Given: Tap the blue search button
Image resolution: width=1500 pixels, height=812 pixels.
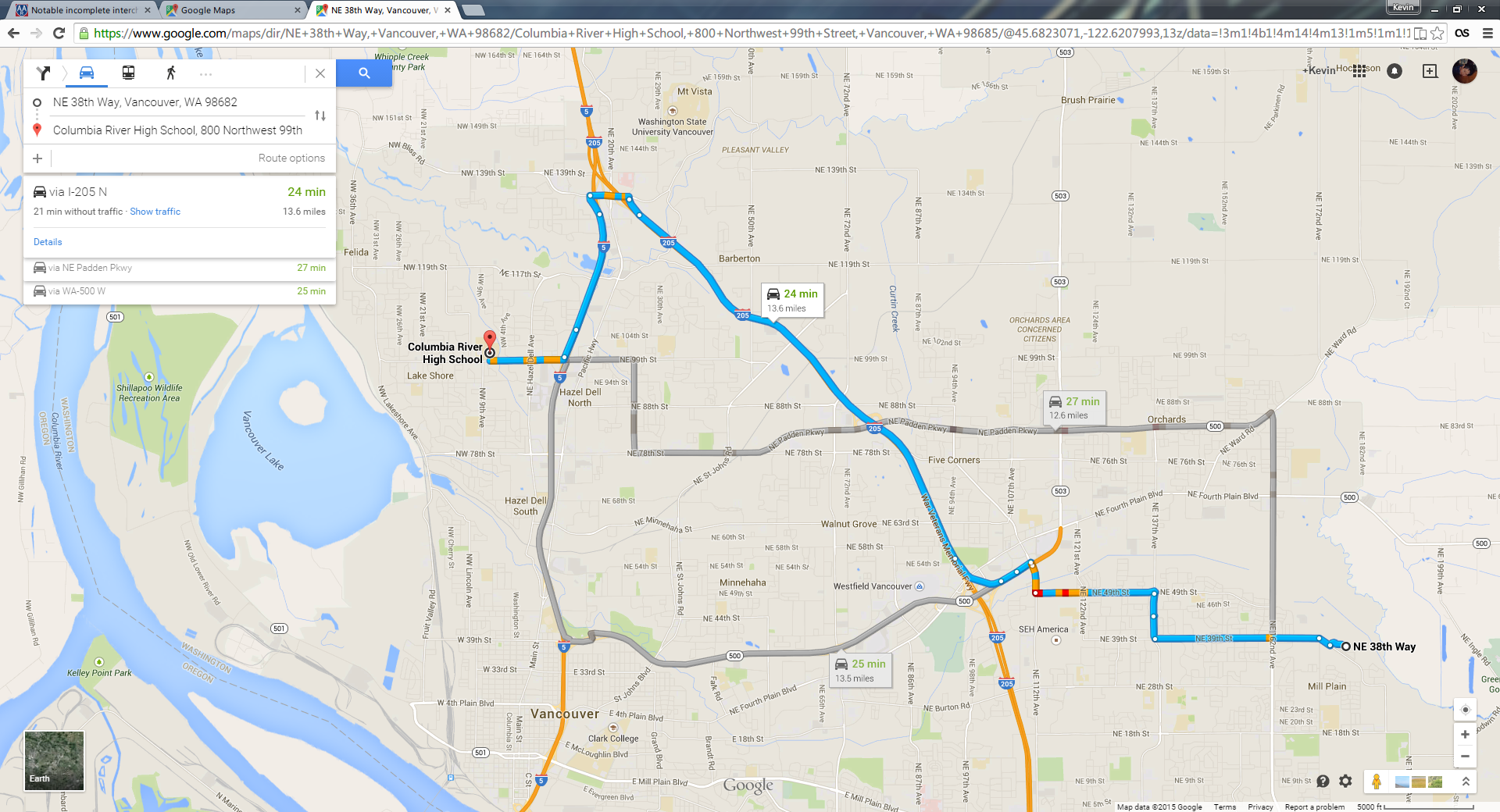Looking at the screenshot, I should coord(364,73).
